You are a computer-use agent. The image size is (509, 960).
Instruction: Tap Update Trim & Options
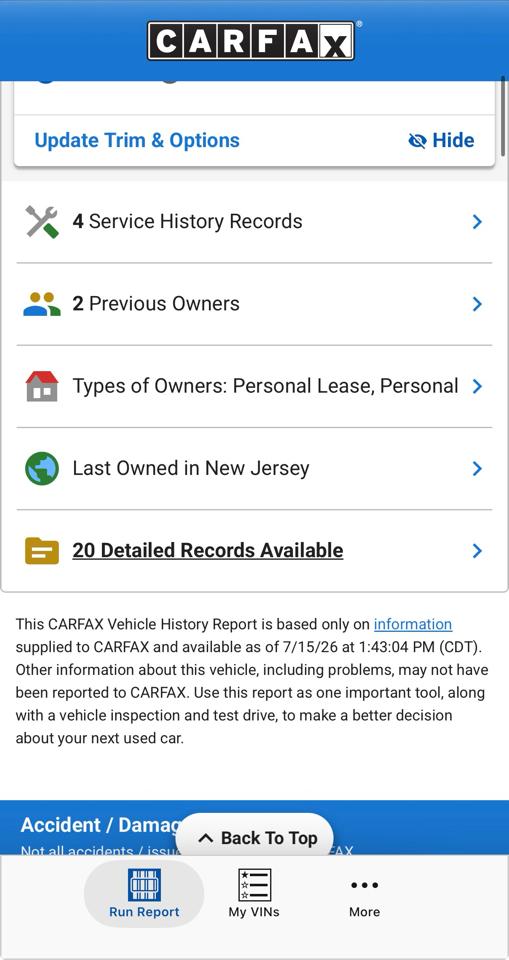pyautogui.click(x=137, y=140)
